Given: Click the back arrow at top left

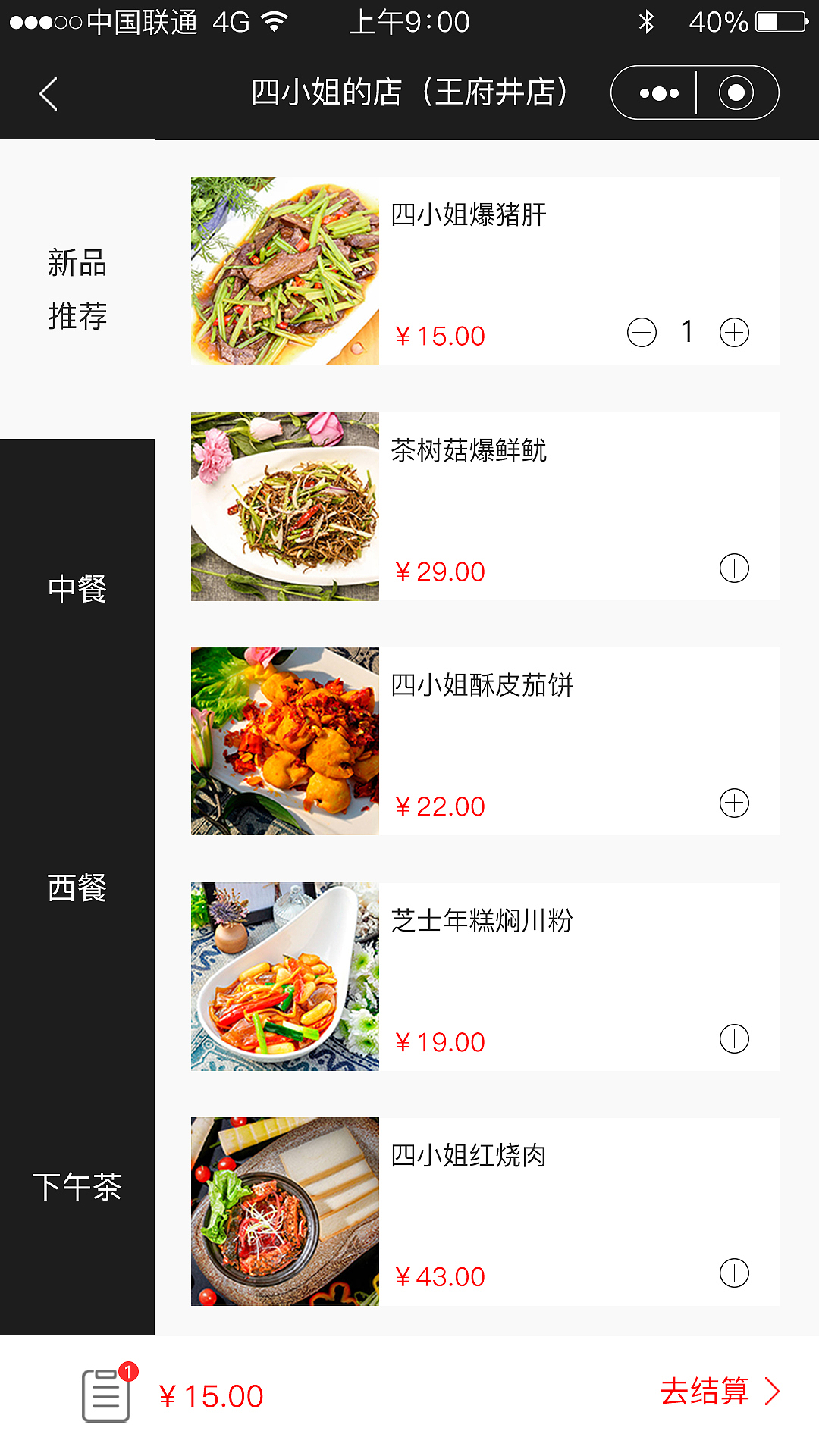Looking at the screenshot, I should coord(48,92).
